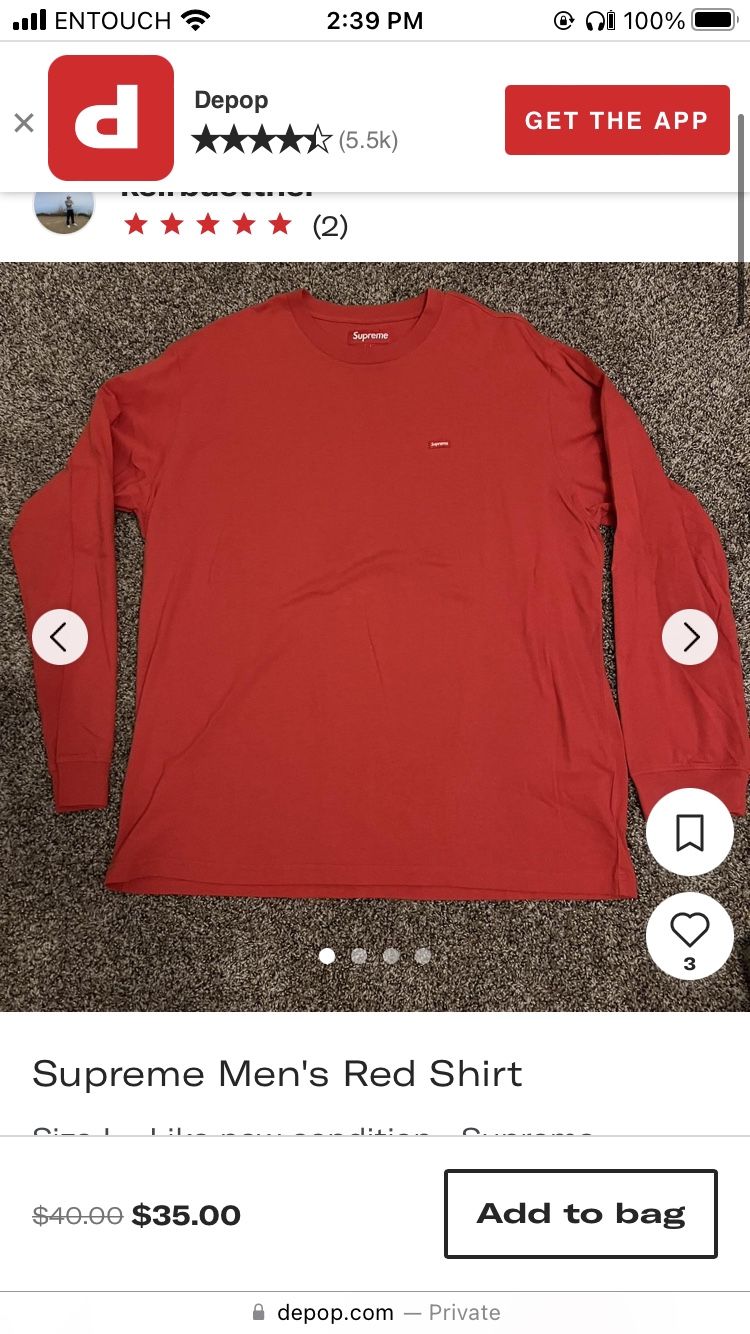Screen dimensions: 750x1334
Task: Open the seller's profile picture
Action: click(x=64, y=207)
